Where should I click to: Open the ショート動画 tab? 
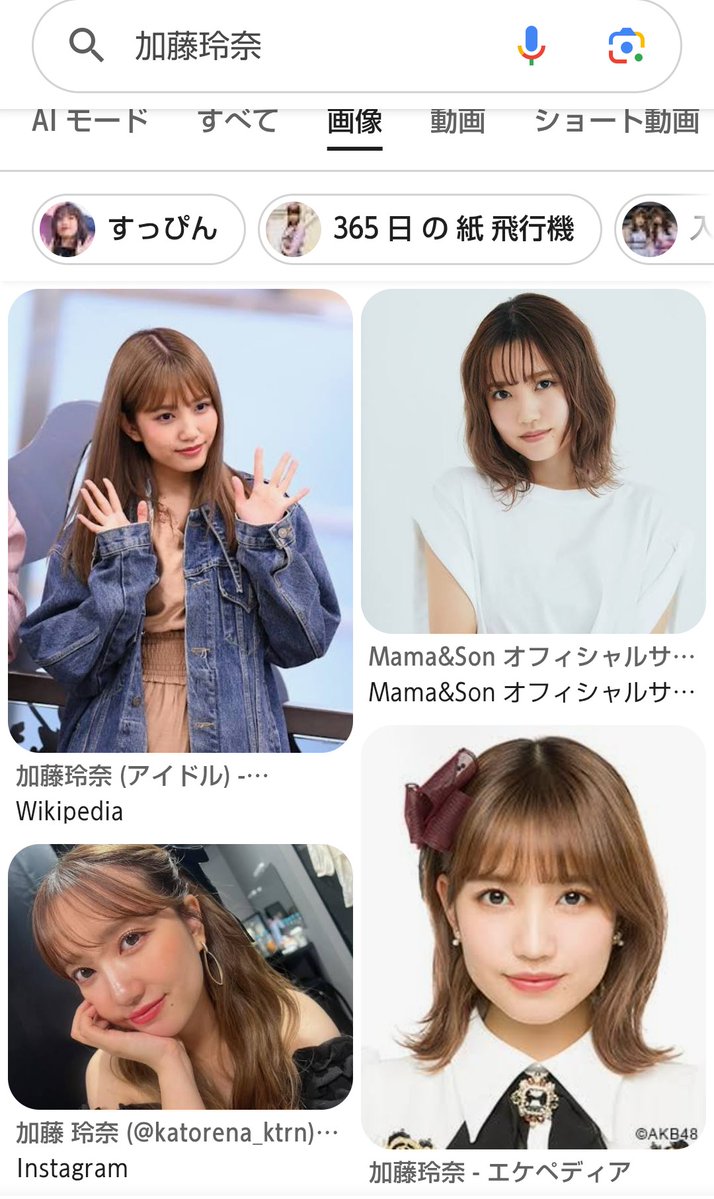[x=616, y=121]
